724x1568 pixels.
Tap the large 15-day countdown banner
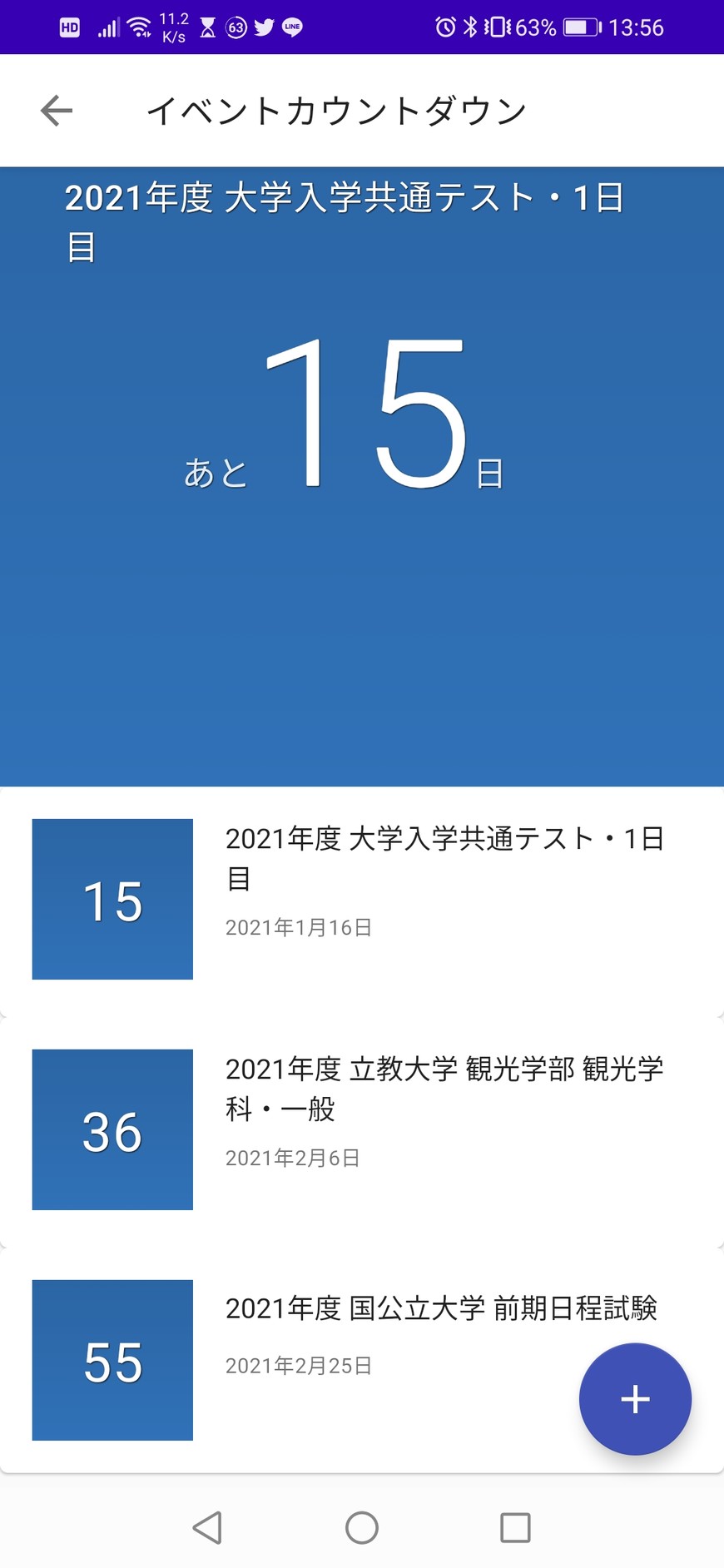[361, 476]
